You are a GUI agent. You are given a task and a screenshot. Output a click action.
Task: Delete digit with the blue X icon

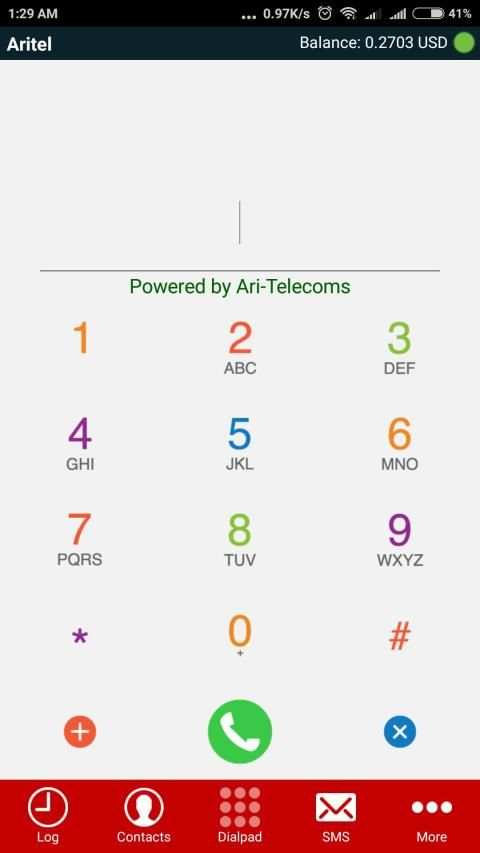400,732
